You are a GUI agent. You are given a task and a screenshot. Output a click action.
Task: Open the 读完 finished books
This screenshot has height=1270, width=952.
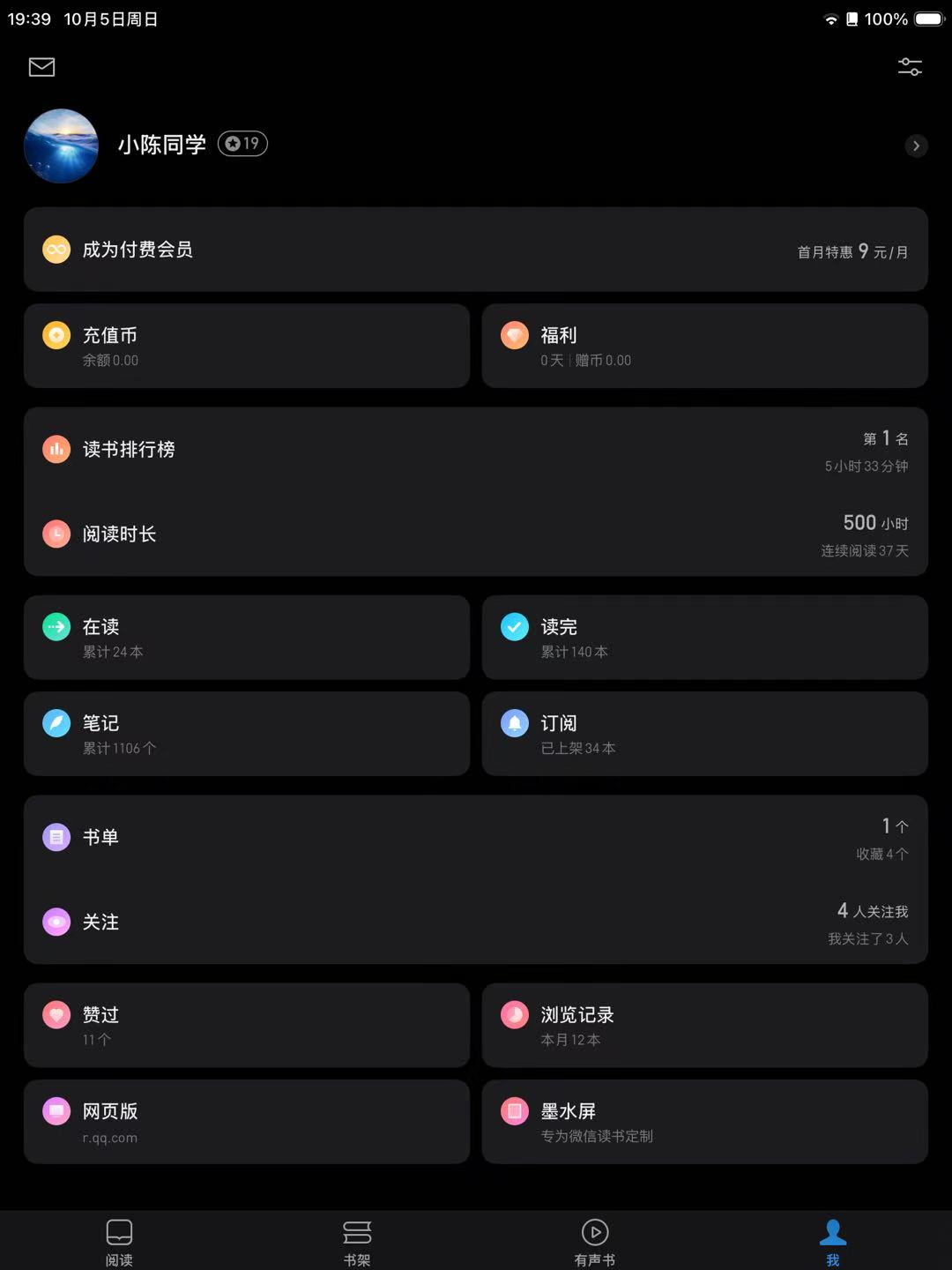(x=704, y=638)
